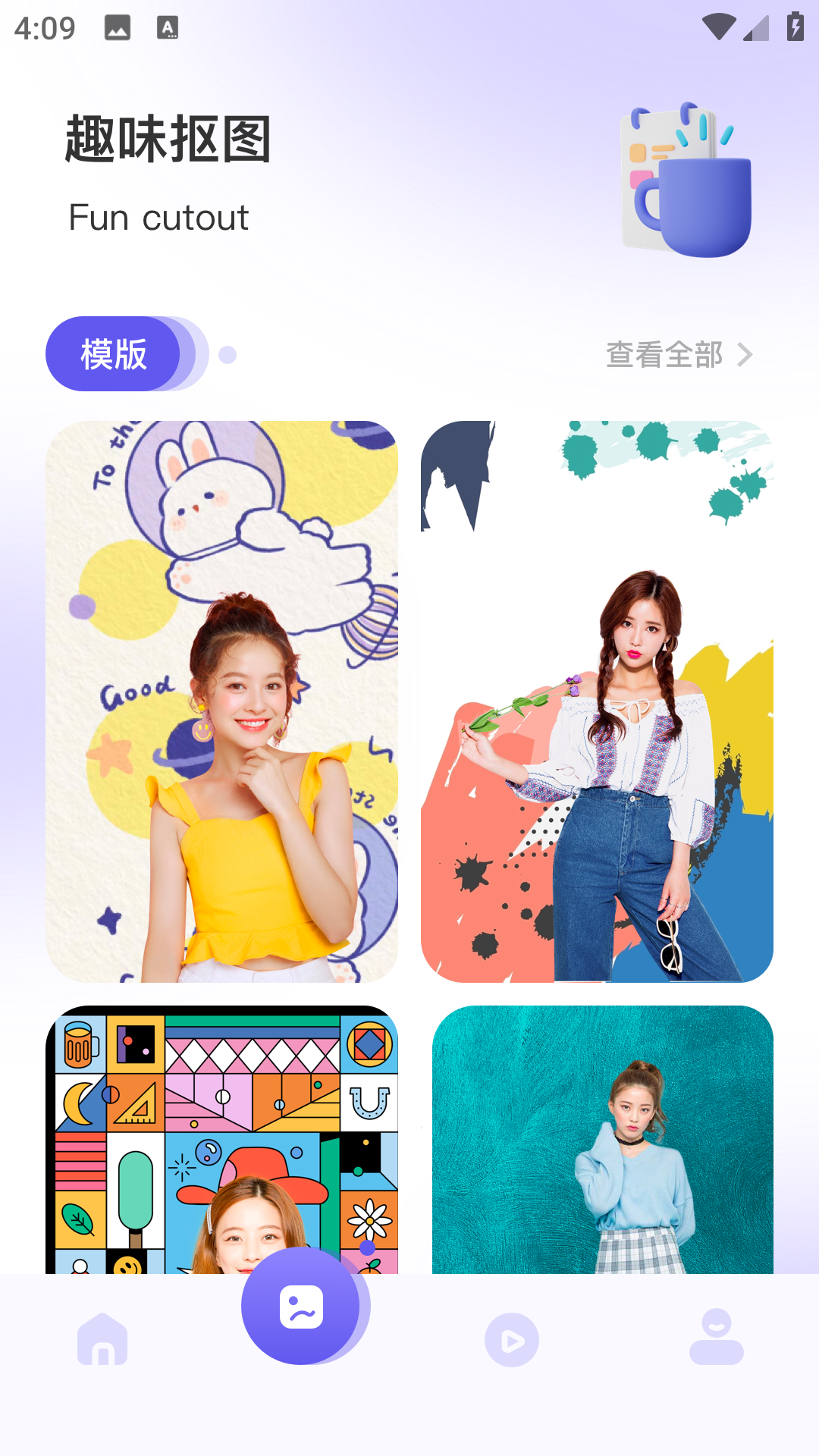Image resolution: width=819 pixels, height=1456 pixels.
Task: Open the teal textured background template
Action: (x=603, y=1137)
